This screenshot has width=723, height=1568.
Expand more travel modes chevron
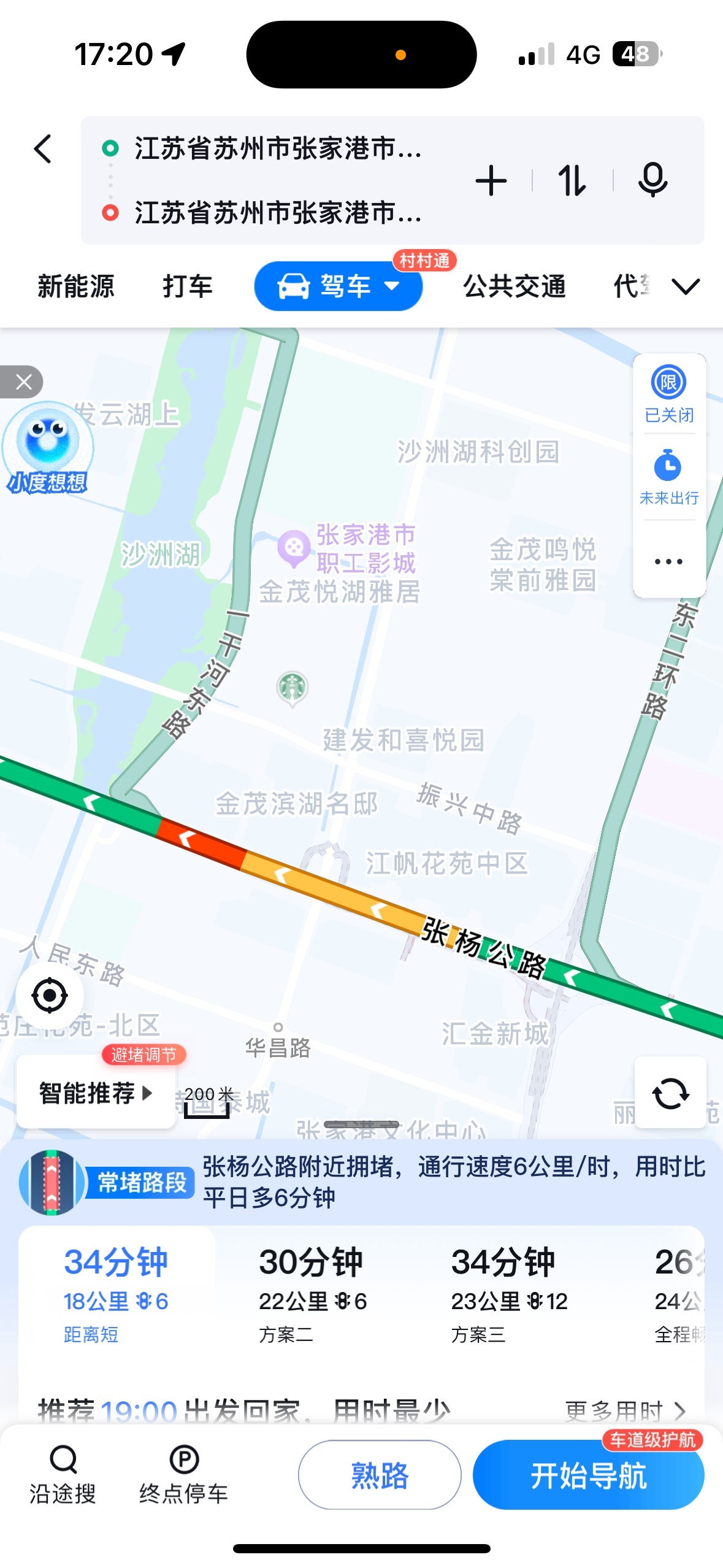[x=686, y=286]
